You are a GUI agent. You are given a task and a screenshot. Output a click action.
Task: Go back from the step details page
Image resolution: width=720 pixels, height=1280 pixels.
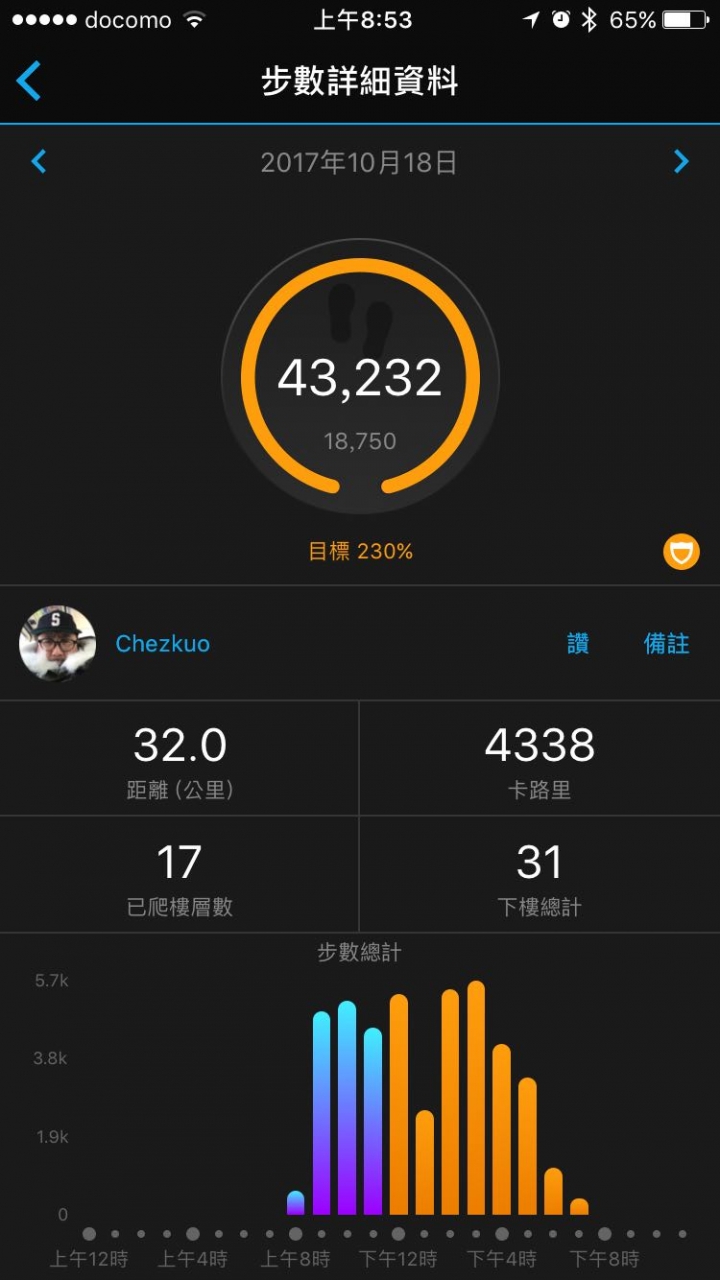[x=29, y=81]
